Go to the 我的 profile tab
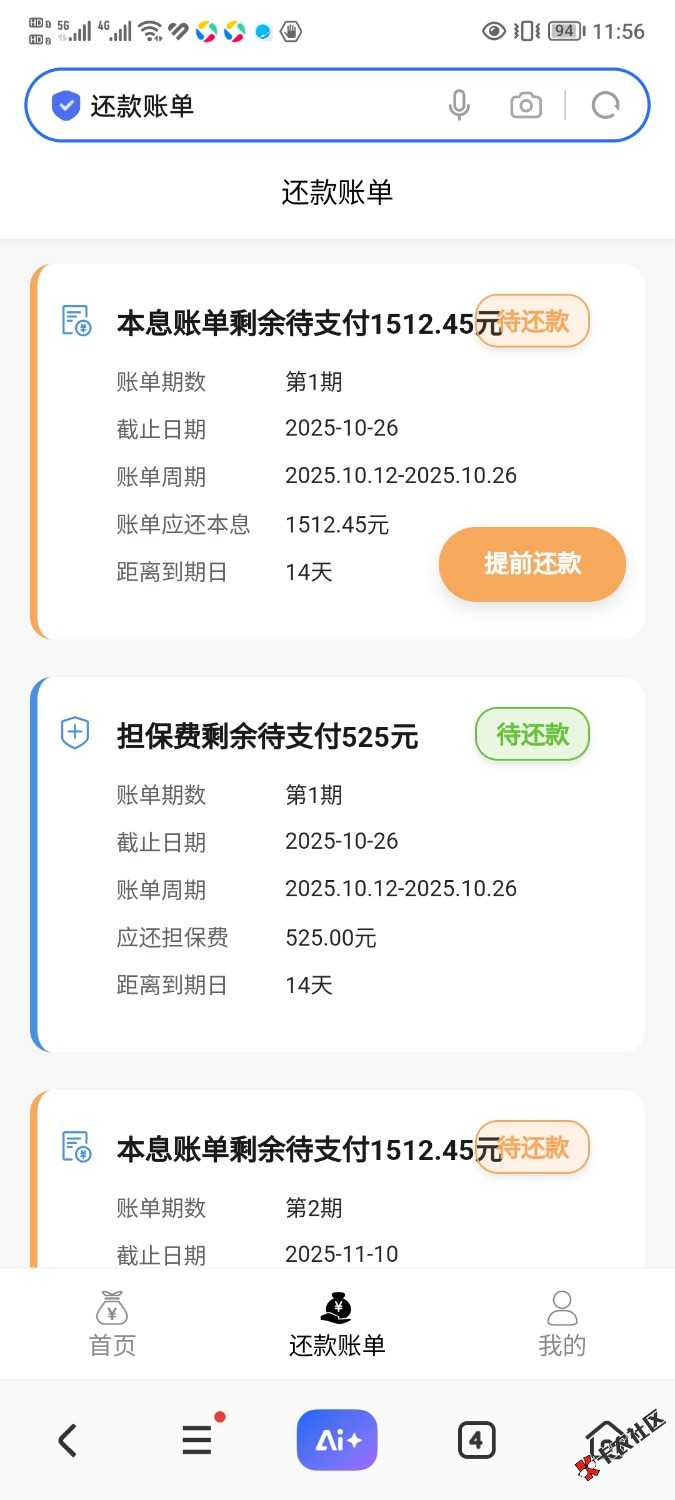 tap(562, 1324)
